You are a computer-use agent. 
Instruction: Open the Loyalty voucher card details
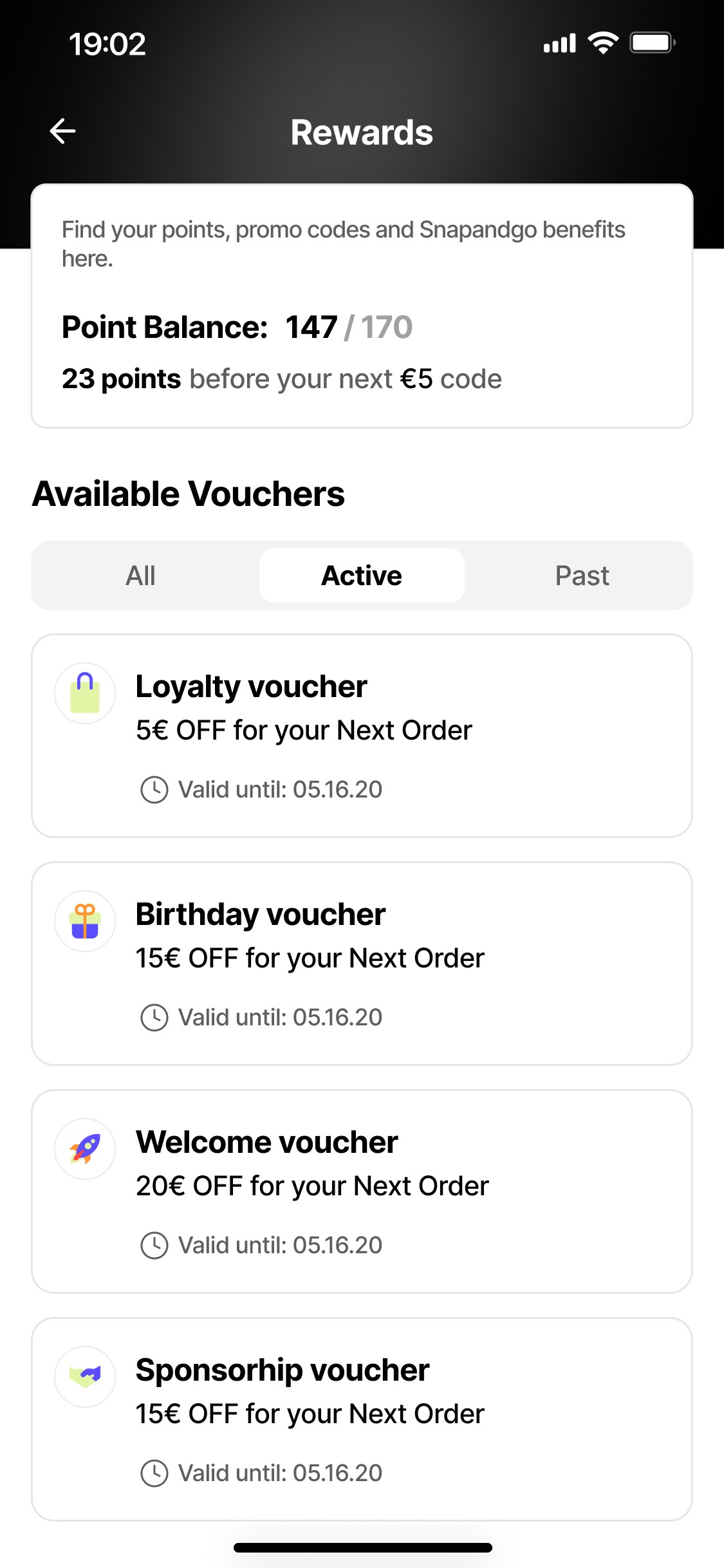362,734
